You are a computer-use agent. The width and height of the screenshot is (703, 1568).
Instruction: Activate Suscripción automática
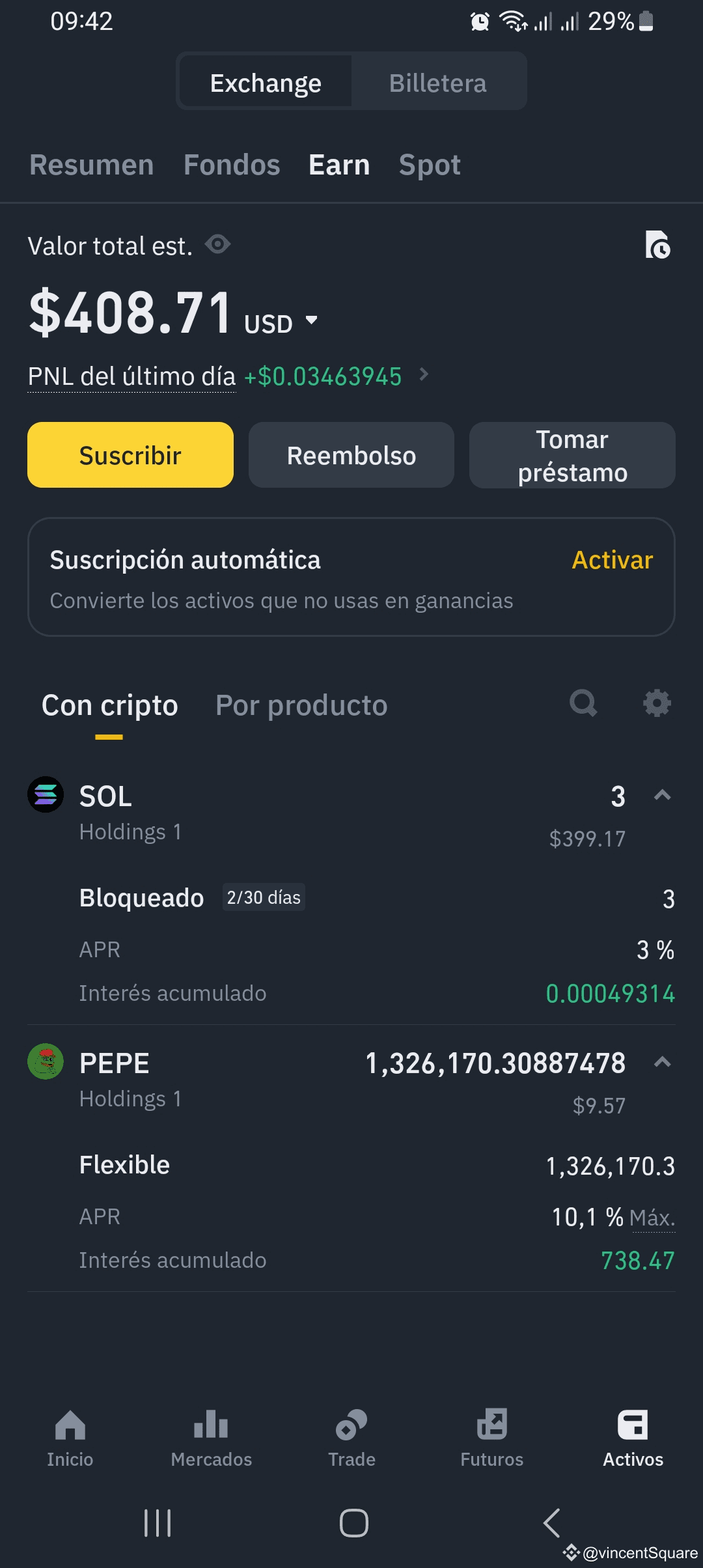pyautogui.click(x=612, y=560)
